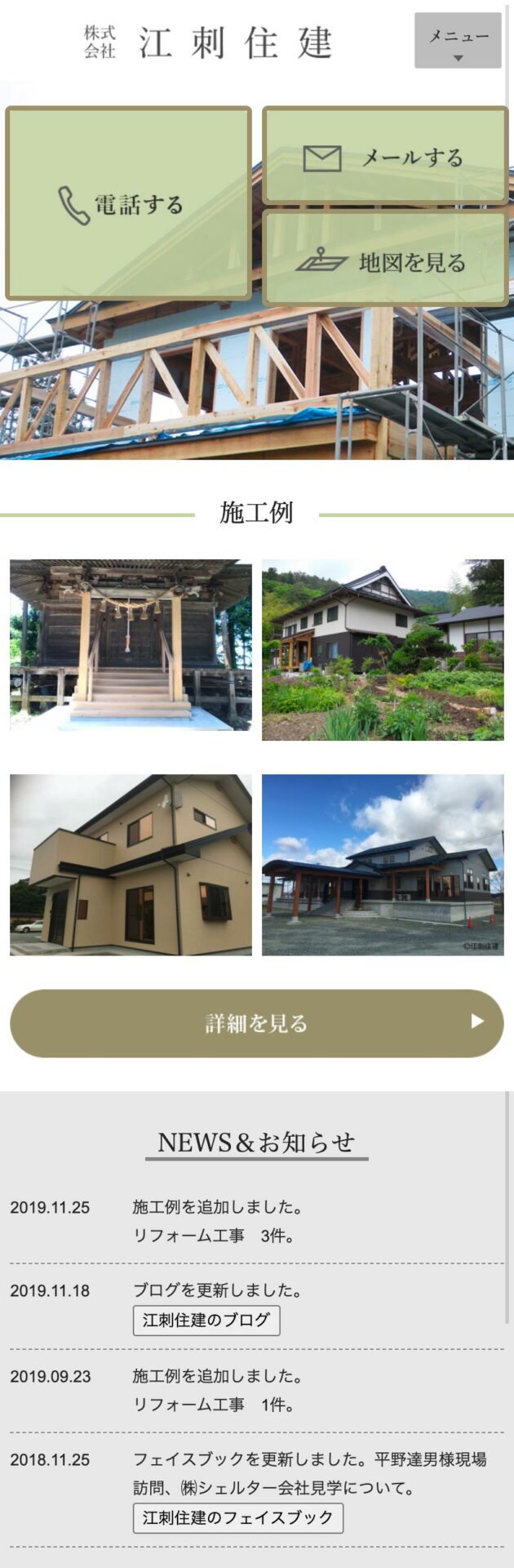The image size is (514, 1568).
Task: Open the 江刺住建のフェイスブック link
Action: (x=237, y=1518)
